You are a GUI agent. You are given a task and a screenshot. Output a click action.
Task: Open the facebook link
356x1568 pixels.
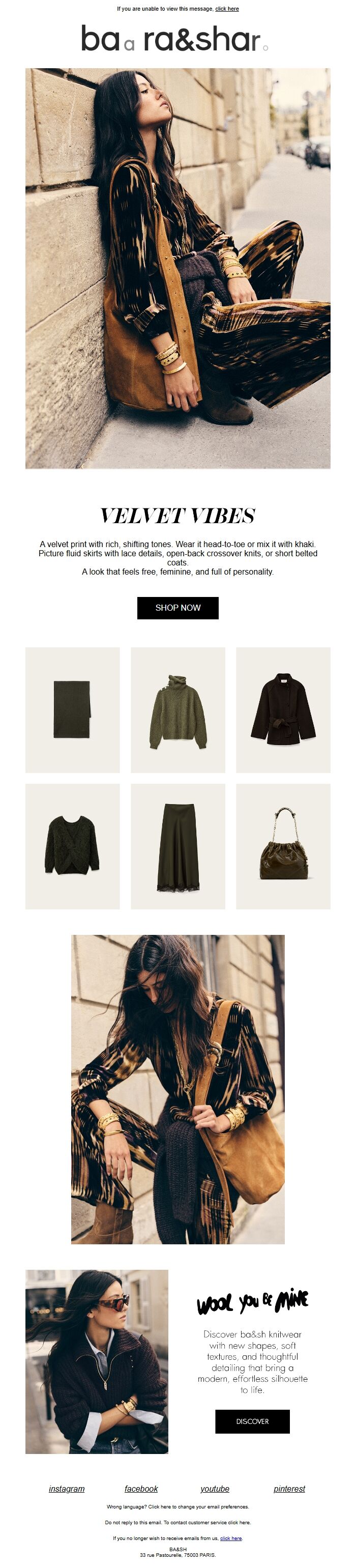[140, 1488]
